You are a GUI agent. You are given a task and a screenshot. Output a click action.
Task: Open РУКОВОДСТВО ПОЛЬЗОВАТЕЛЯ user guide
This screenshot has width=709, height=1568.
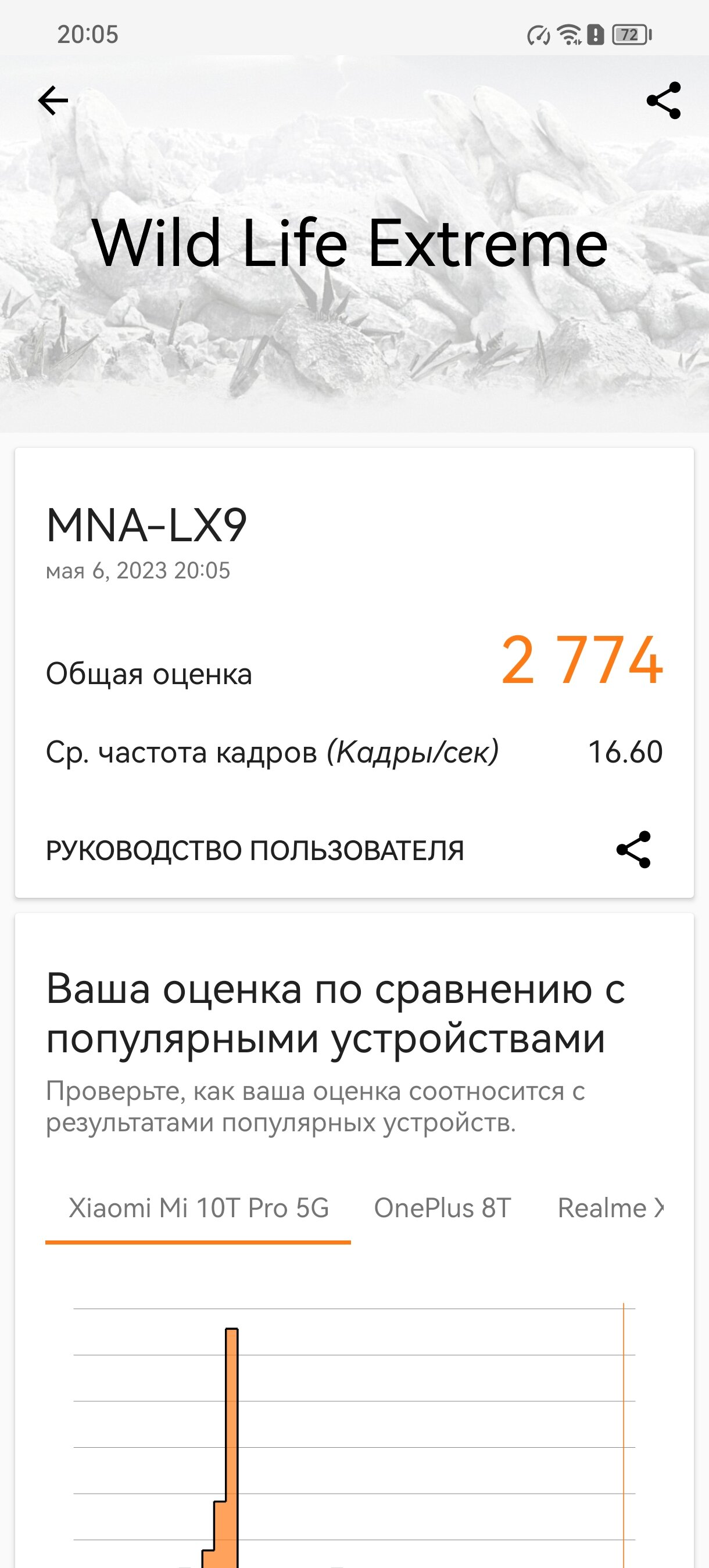coord(255,850)
